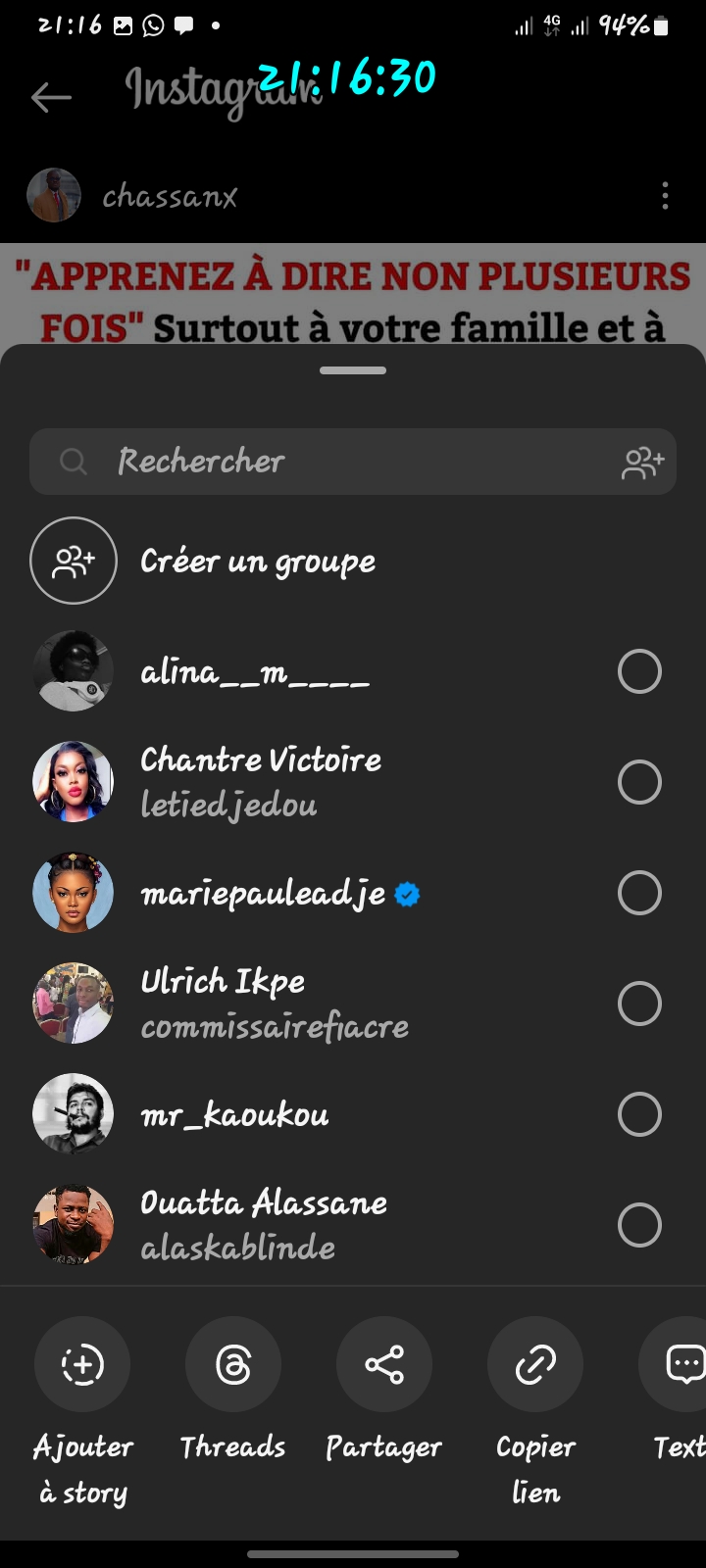Screen dimensions: 706x1568
Task: Choose mr_kaoukou as recipient
Action: pos(639,1115)
